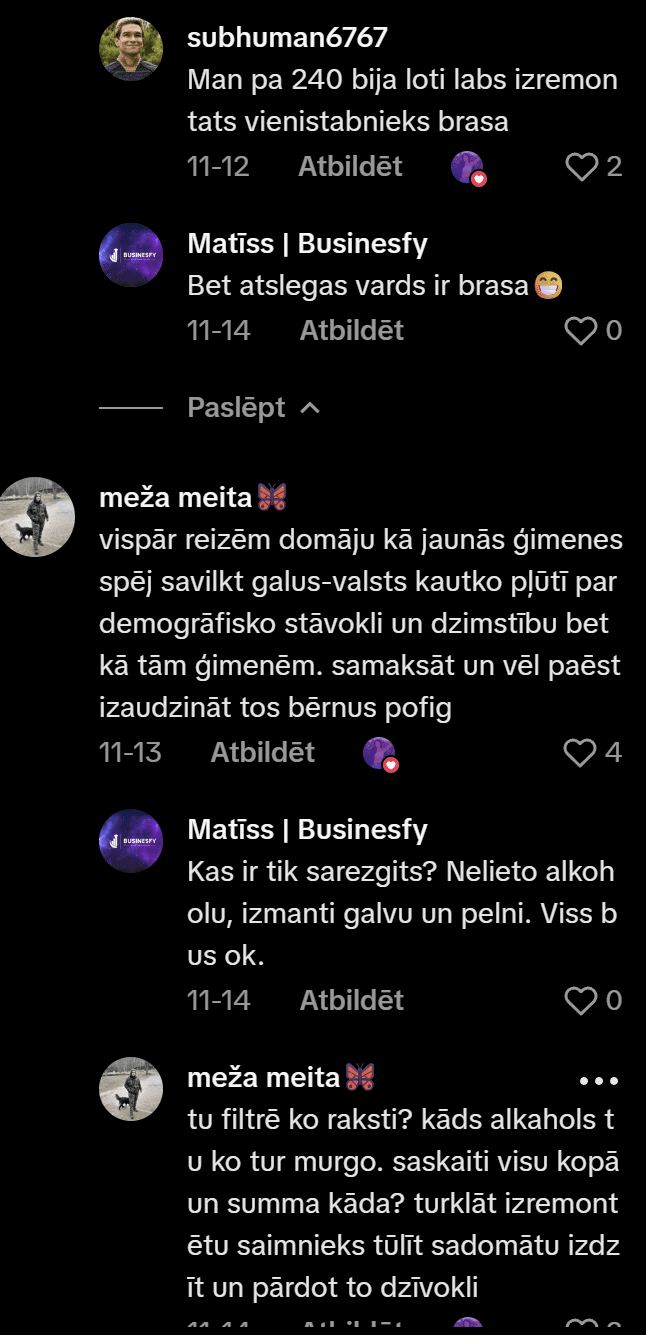
Task: Open subhuman6767's profile avatar
Action: tap(131, 48)
